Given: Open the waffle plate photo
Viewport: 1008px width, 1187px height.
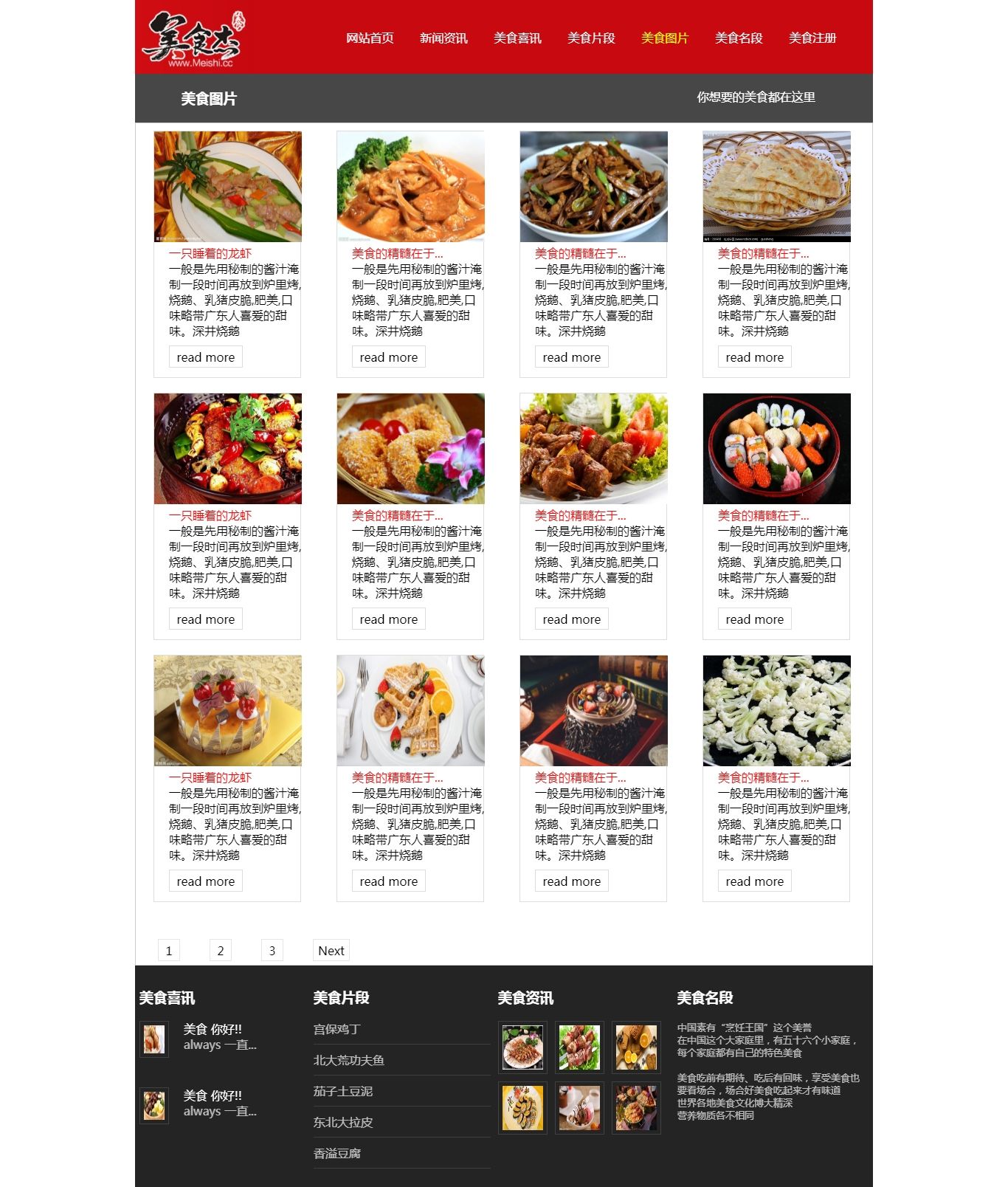Looking at the screenshot, I should pos(410,710).
